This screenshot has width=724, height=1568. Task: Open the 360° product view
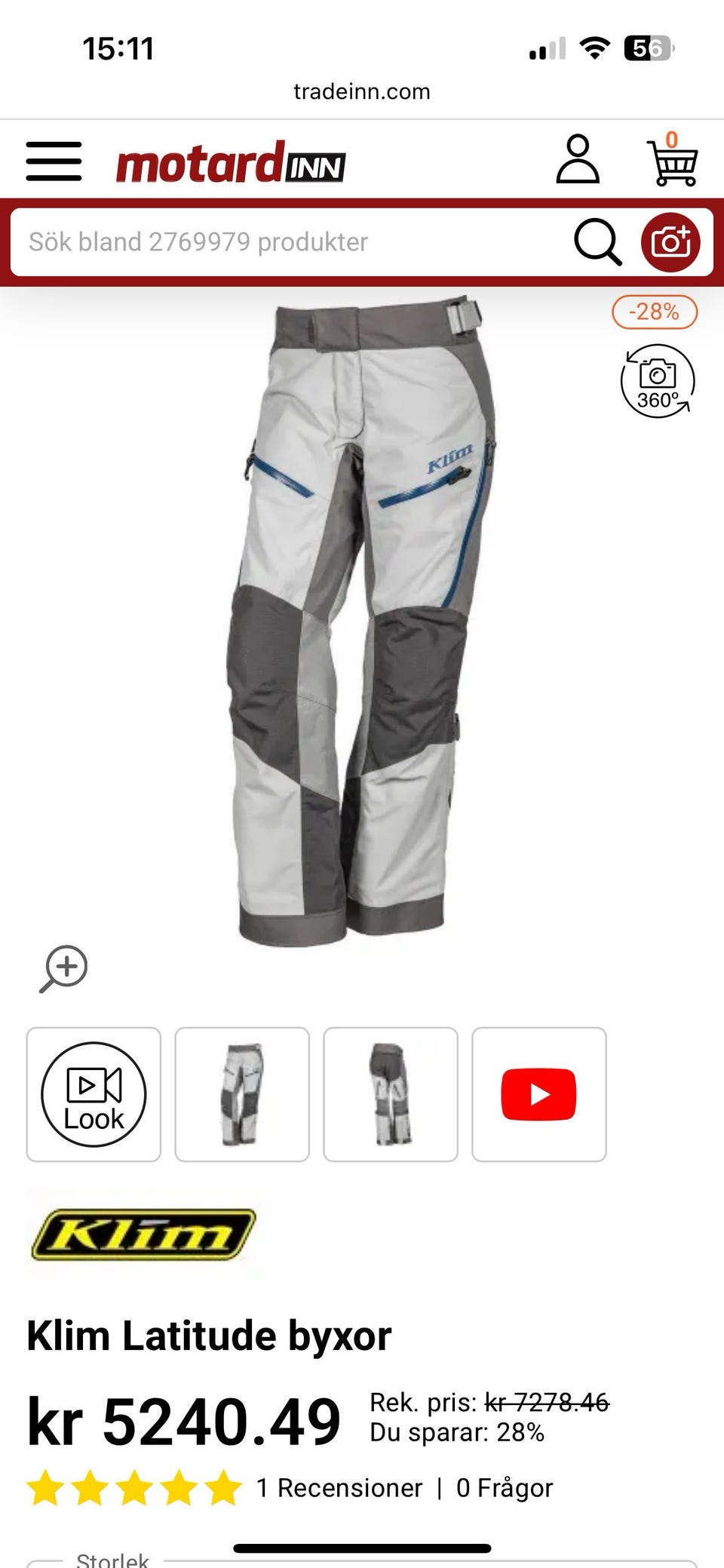pos(657,381)
